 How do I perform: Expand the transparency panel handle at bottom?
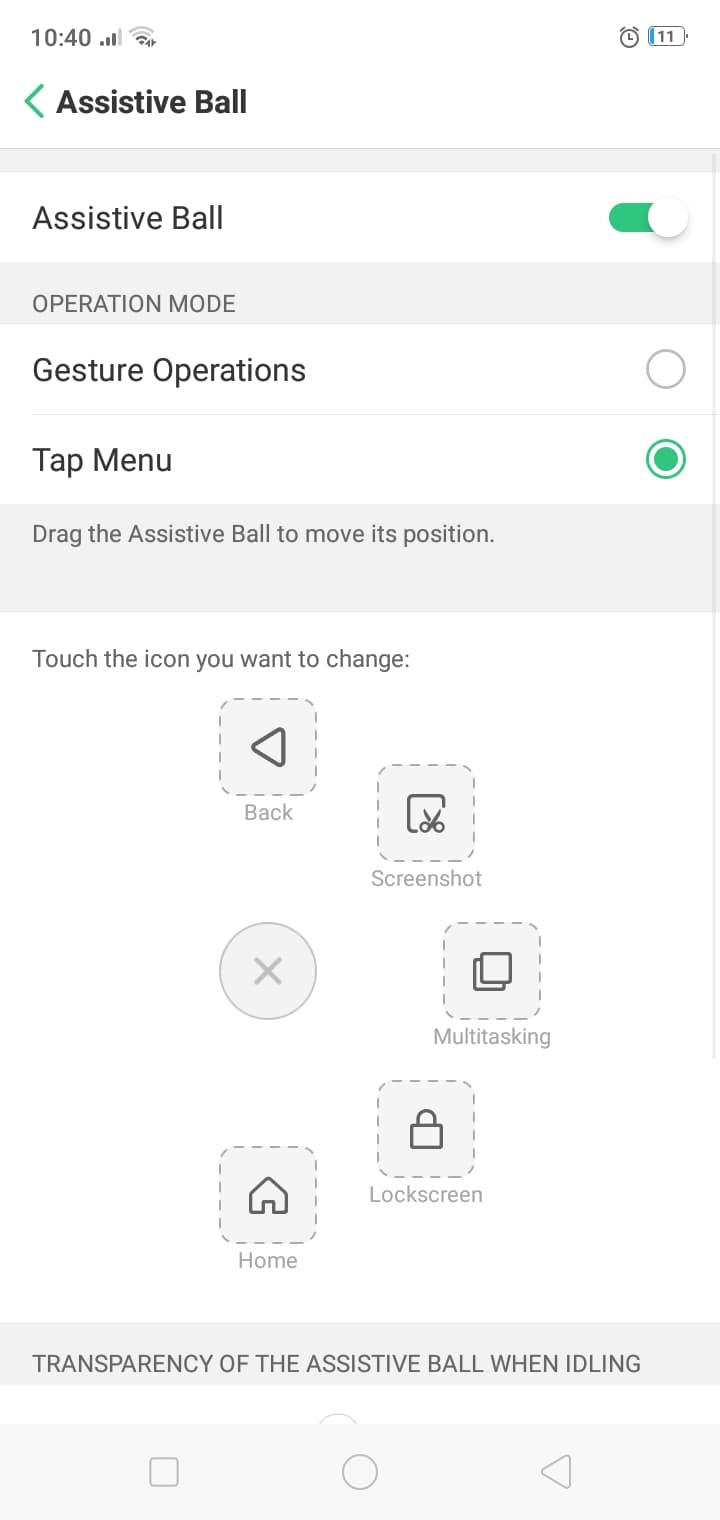pos(338,1422)
